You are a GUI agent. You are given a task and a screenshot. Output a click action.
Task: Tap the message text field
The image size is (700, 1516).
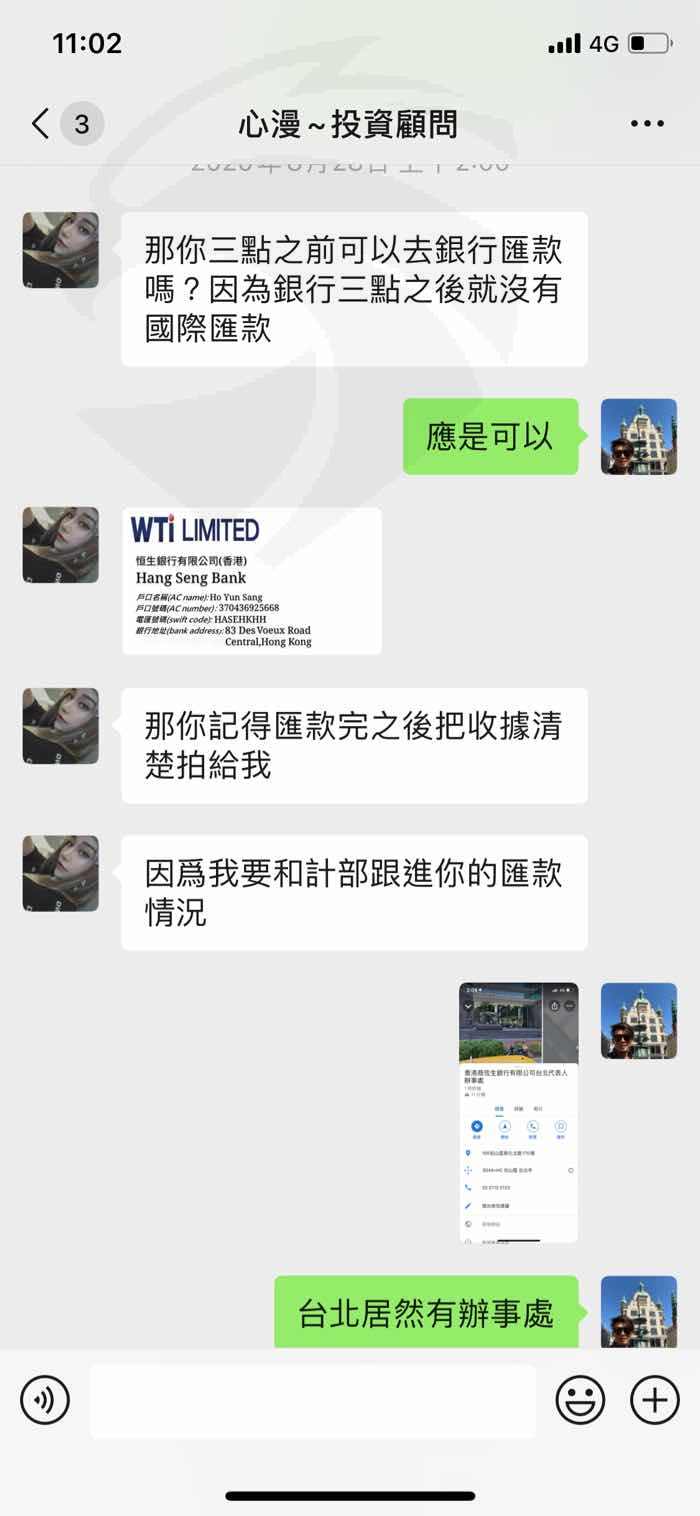[313, 1401]
